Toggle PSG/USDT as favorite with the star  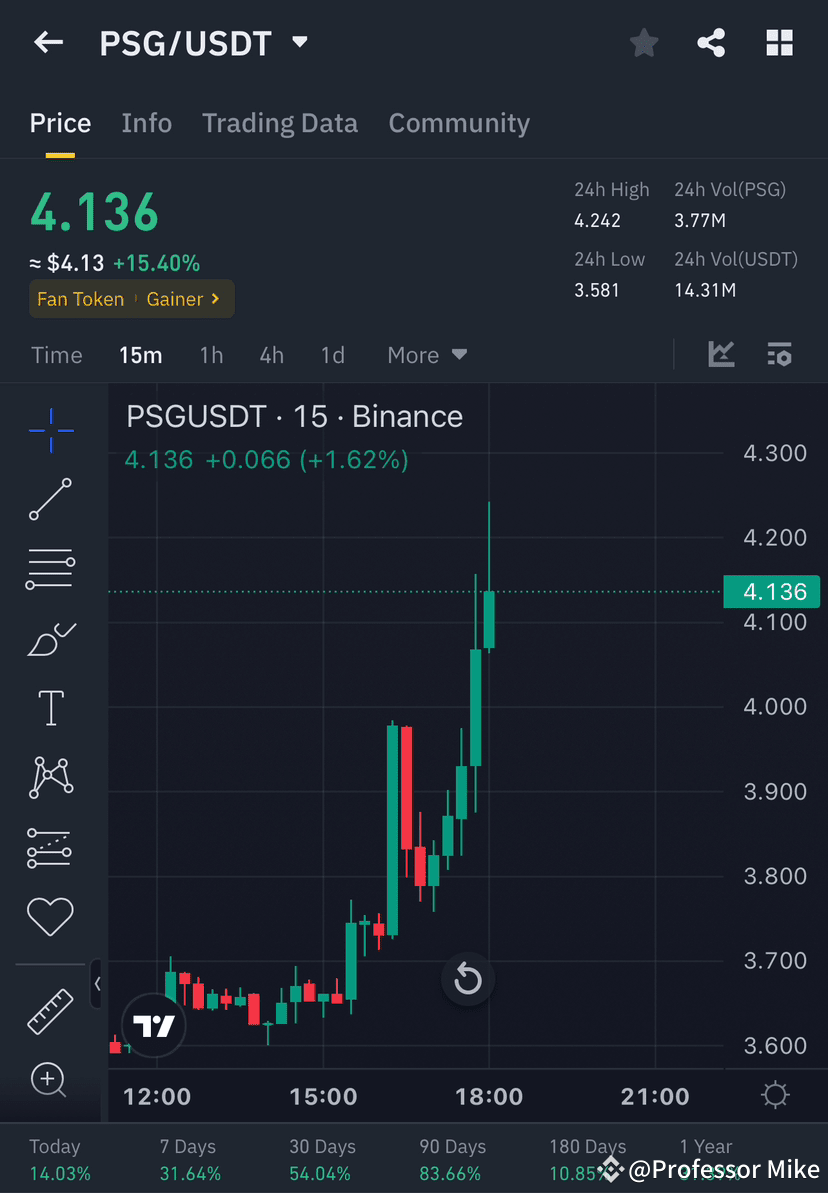(x=643, y=42)
